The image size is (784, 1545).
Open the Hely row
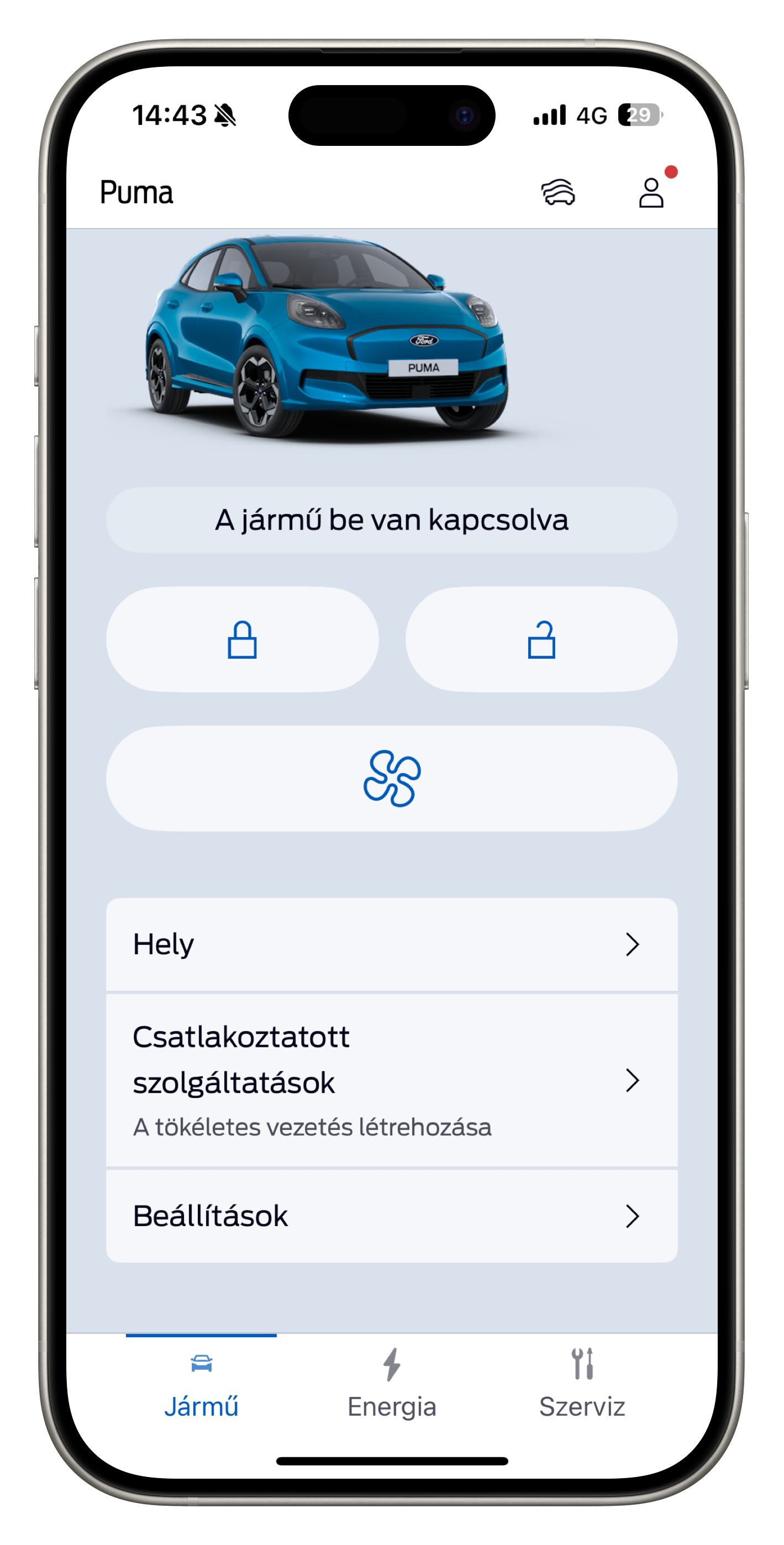pos(392,944)
